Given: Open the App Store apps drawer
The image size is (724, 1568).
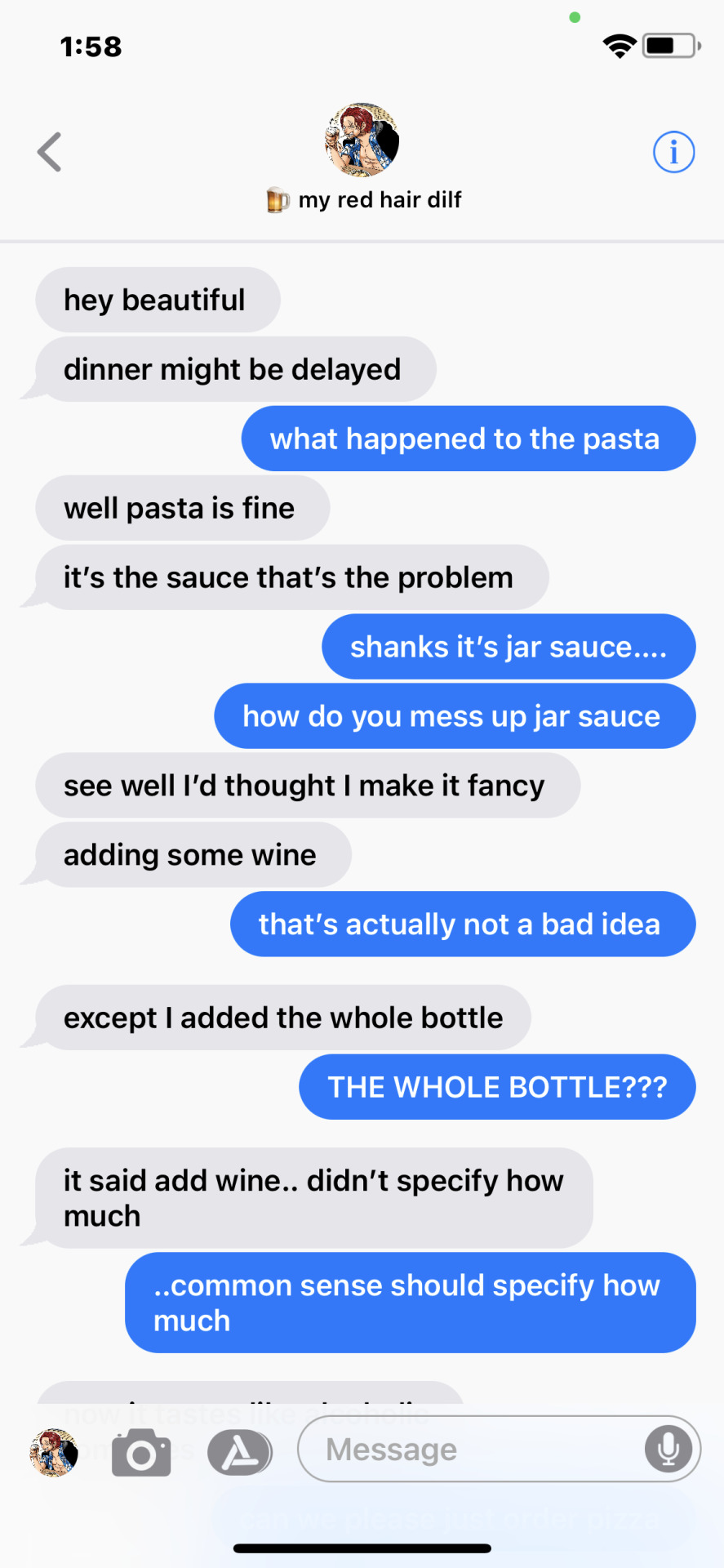Looking at the screenshot, I should pyautogui.click(x=239, y=1453).
